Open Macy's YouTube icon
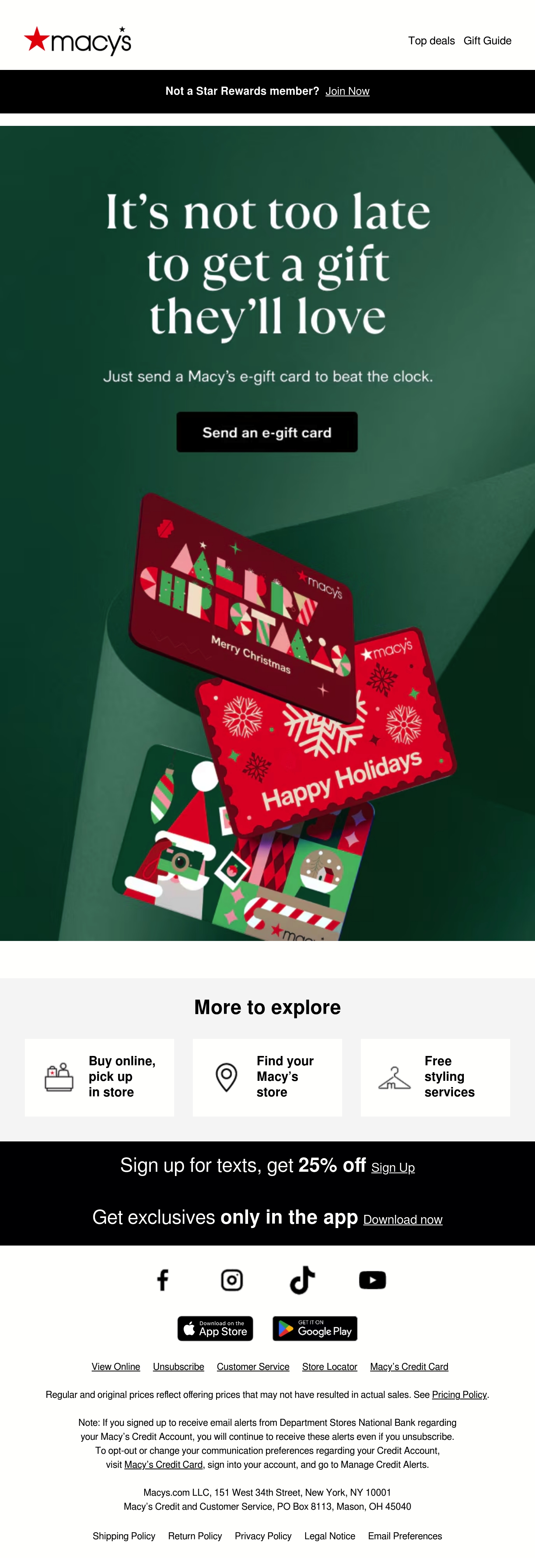Image resolution: width=535 pixels, height=1568 pixels. pyautogui.click(x=372, y=1280)
